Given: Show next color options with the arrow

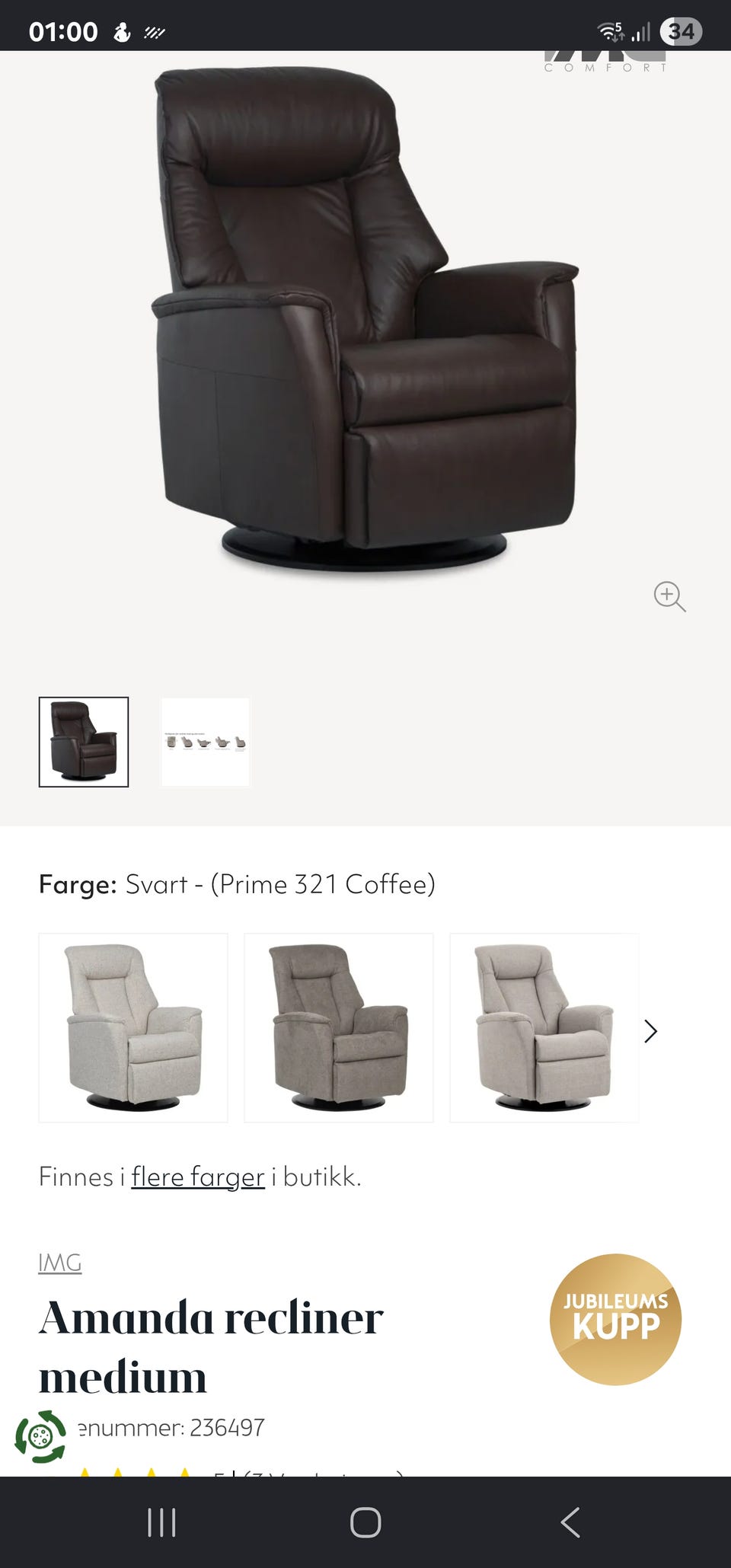Looking at the screenshot, I should click(x=651, y=1031).
